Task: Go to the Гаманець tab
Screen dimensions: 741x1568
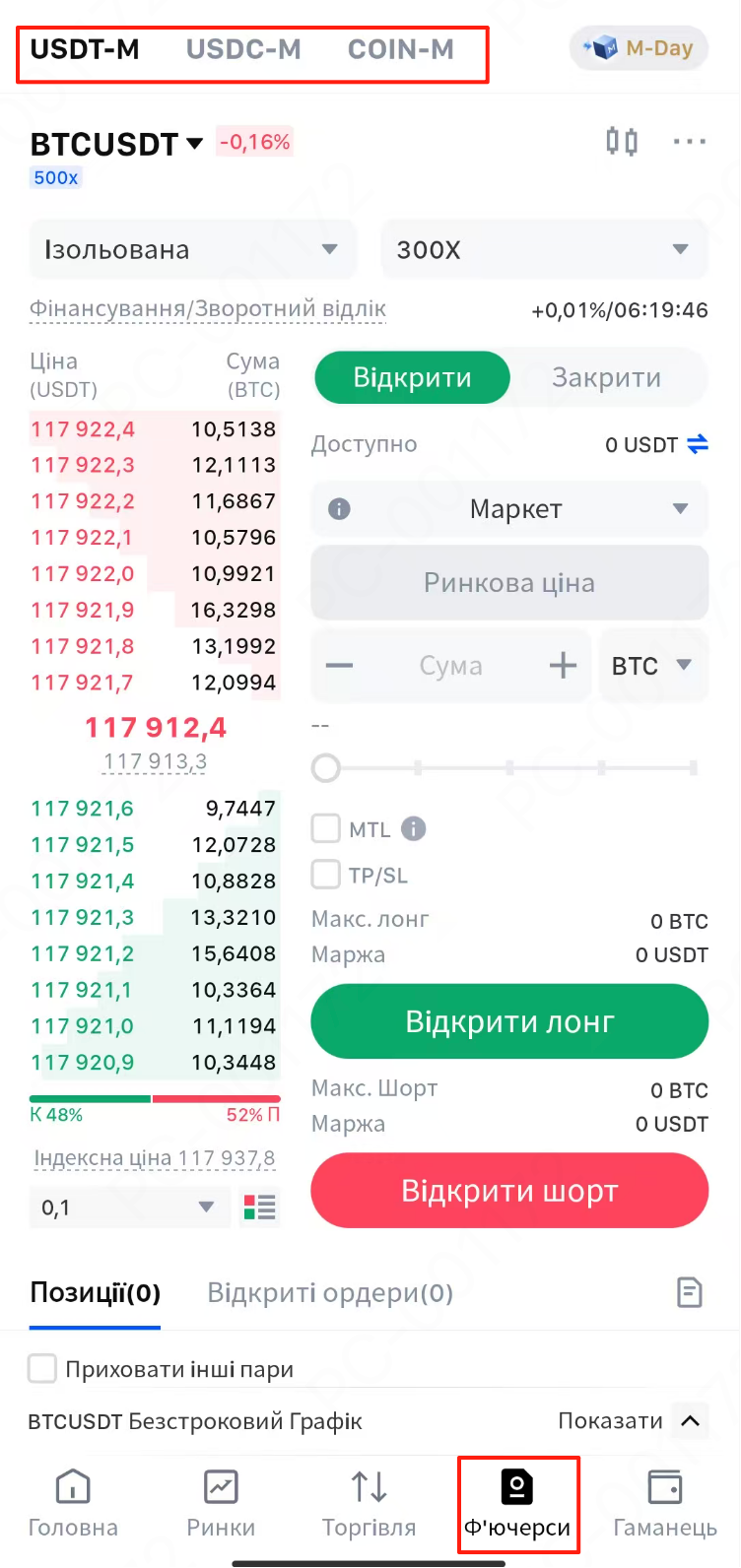Action: (x=665, y=1504)
